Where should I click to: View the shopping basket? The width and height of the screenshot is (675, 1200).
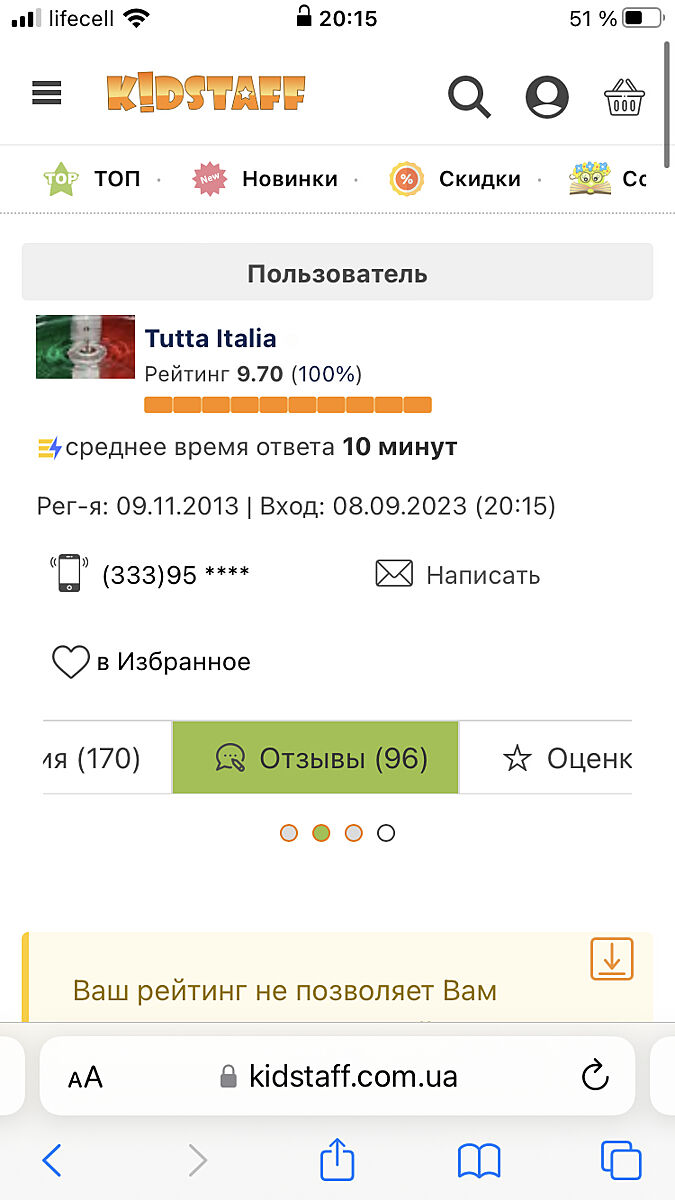pyautogui.click(x=624, y=97)
